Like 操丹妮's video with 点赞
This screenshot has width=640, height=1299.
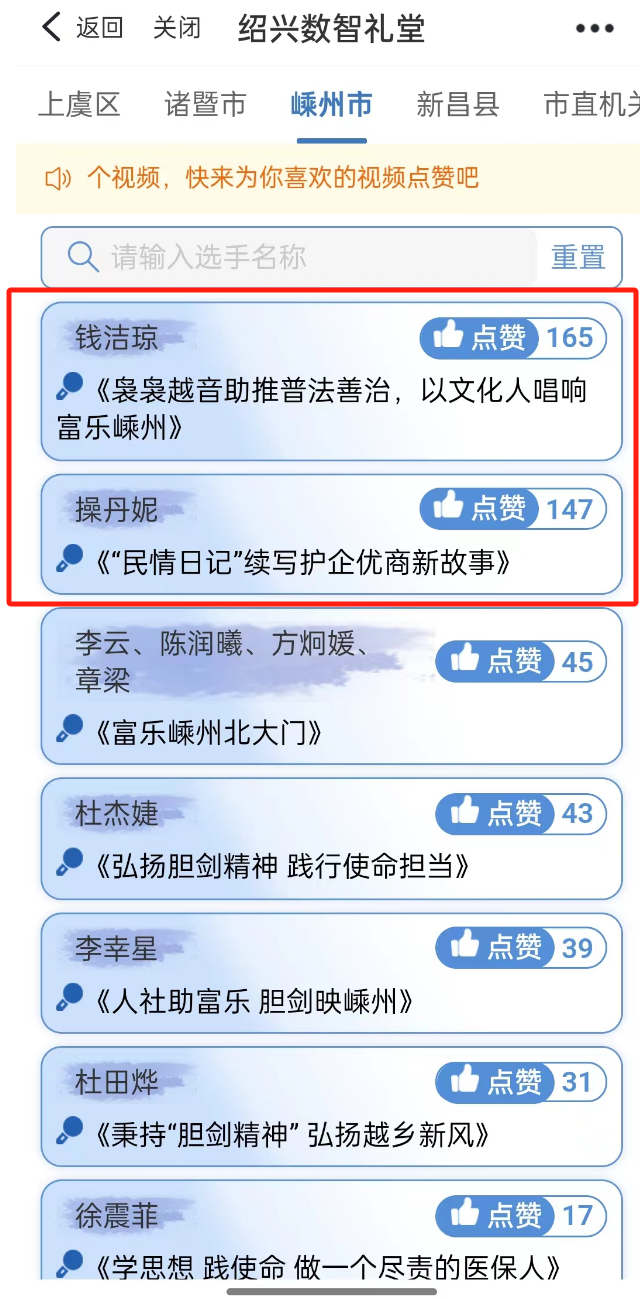click(x=480, y=510)
